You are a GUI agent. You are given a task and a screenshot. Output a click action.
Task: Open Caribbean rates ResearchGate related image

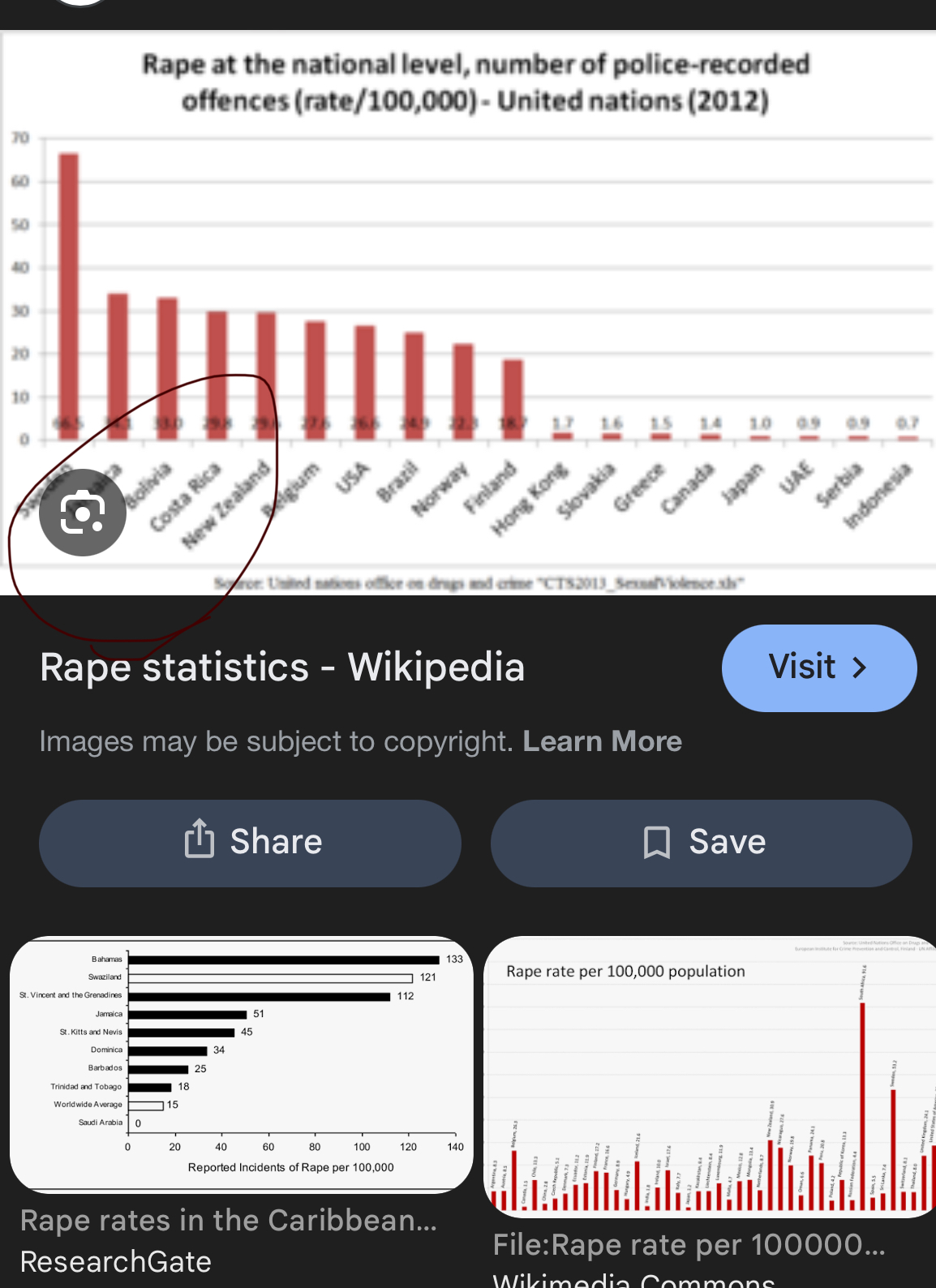pos(242,1064)
